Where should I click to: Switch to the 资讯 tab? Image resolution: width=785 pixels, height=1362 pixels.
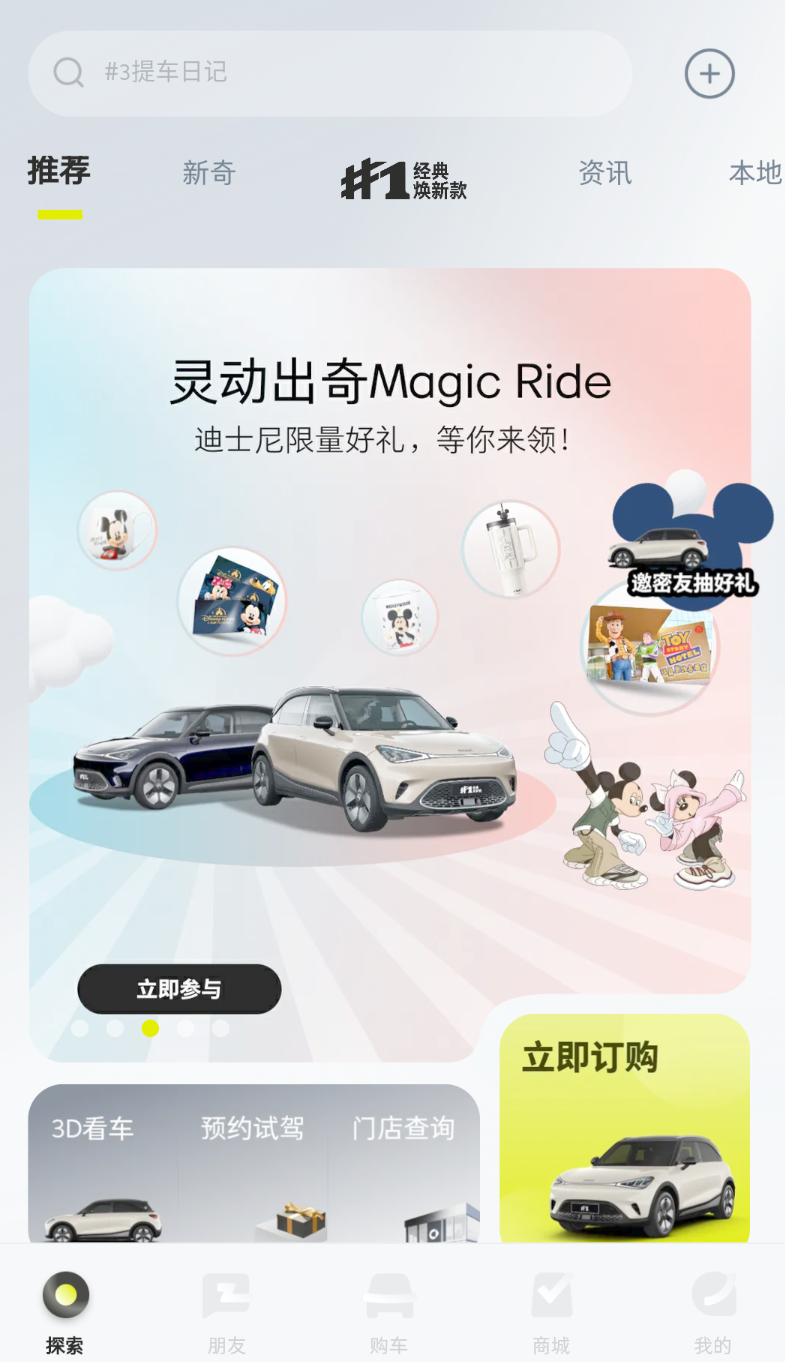pyautogui.click(x=605, y=173)
